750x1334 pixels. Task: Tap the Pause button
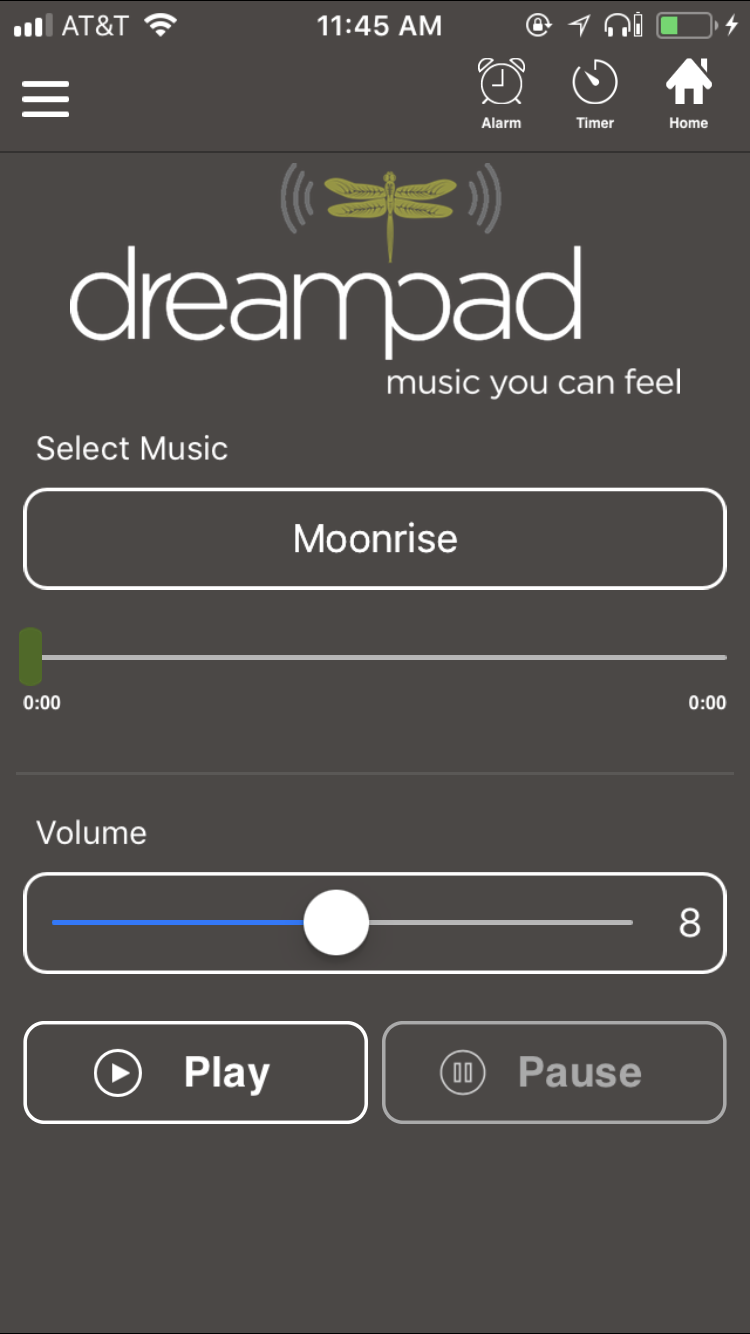click(554, 1073)
